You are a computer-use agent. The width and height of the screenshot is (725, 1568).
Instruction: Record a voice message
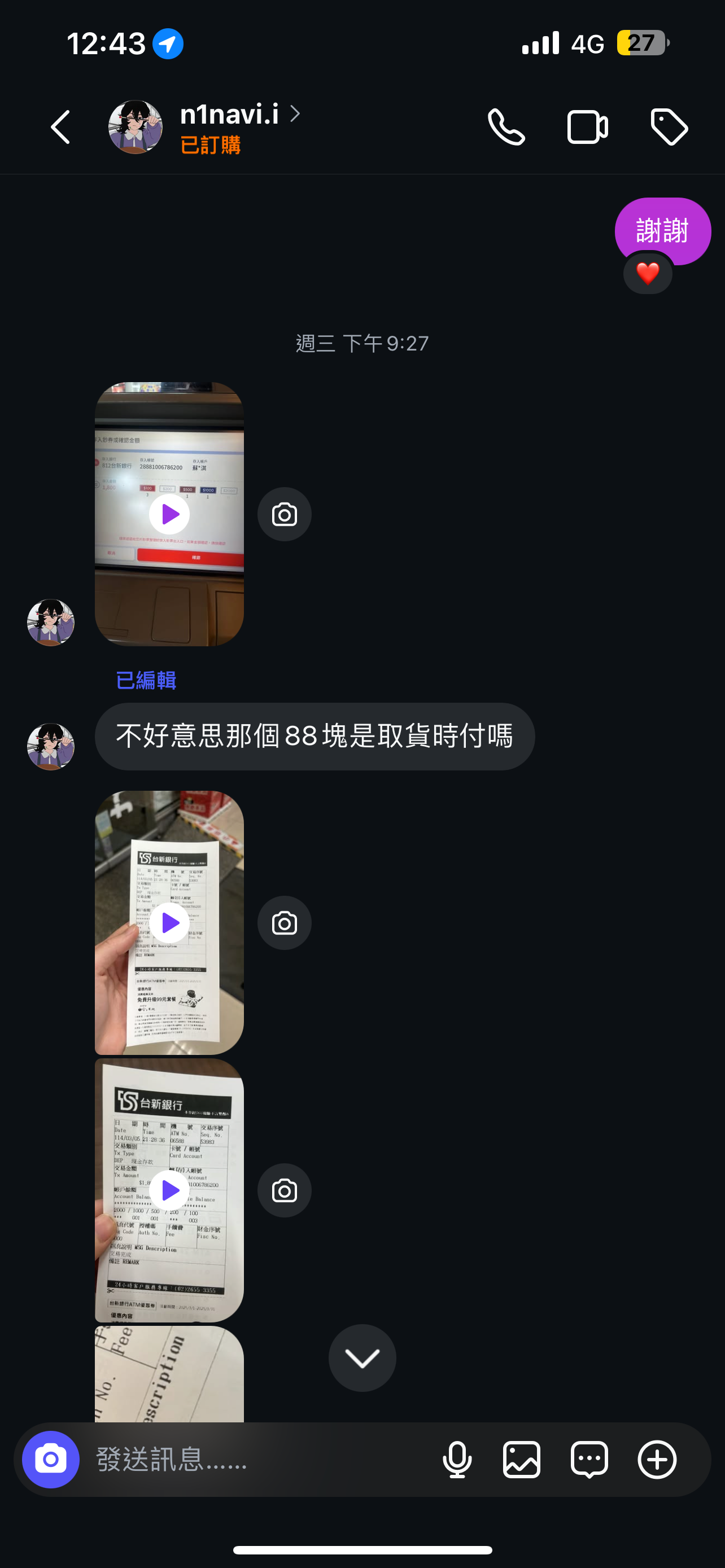pyautogui.click(x=457, y=1459)
